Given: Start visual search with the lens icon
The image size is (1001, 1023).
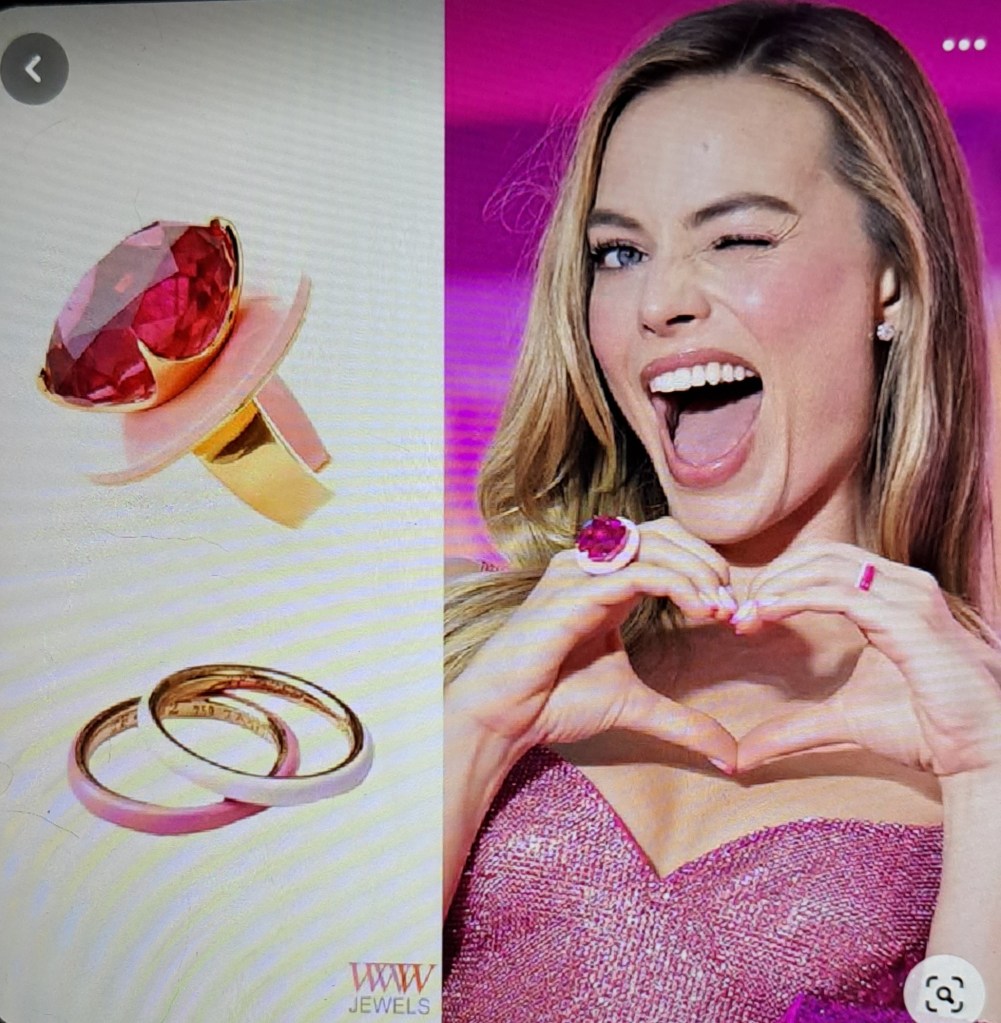Looking at the screenshot, I should (943, 994).
